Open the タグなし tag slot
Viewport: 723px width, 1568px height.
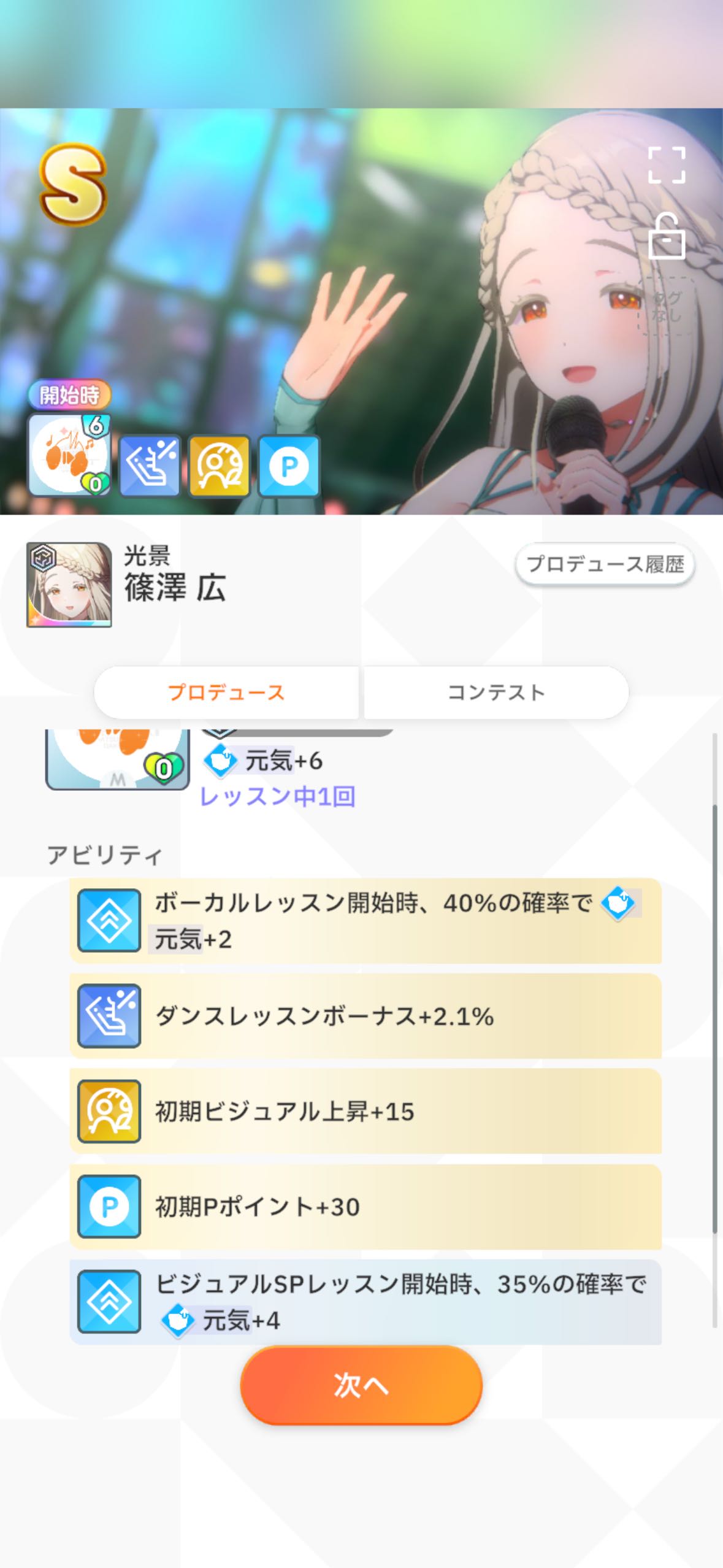pos(666,307)
